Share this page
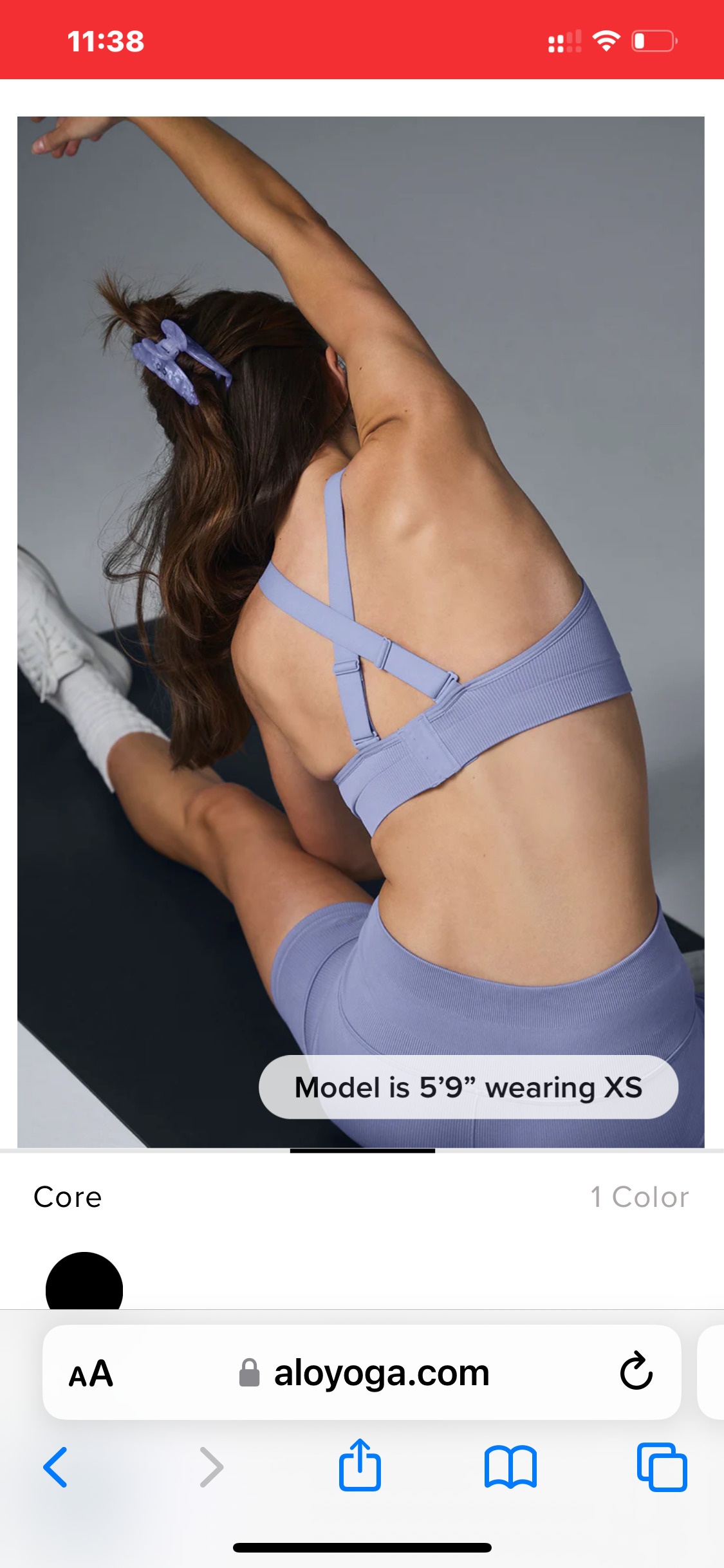Screen dimensions: 724x1568 (x=360, y=1466)
